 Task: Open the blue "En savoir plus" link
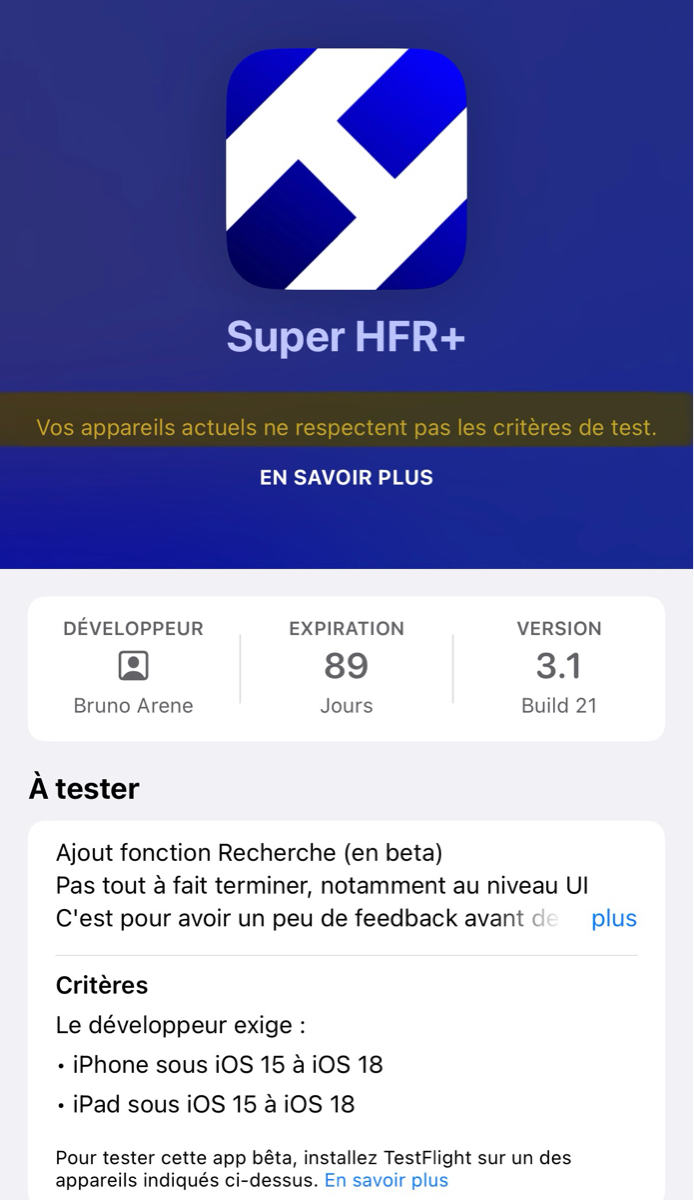[386, 1180]
